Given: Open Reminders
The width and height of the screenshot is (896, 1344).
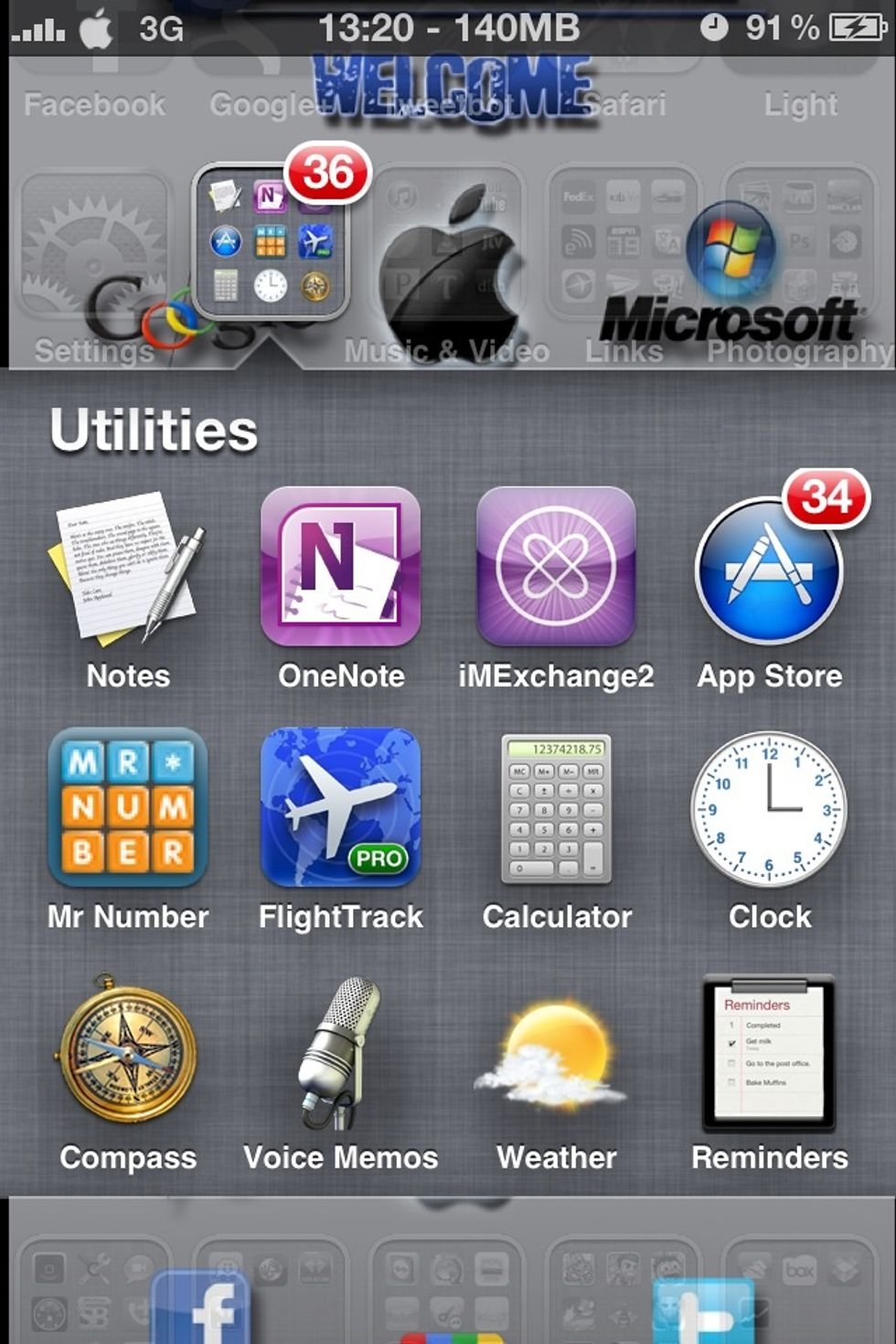Looking at the screenshot, I should (x=768, y=1051).
